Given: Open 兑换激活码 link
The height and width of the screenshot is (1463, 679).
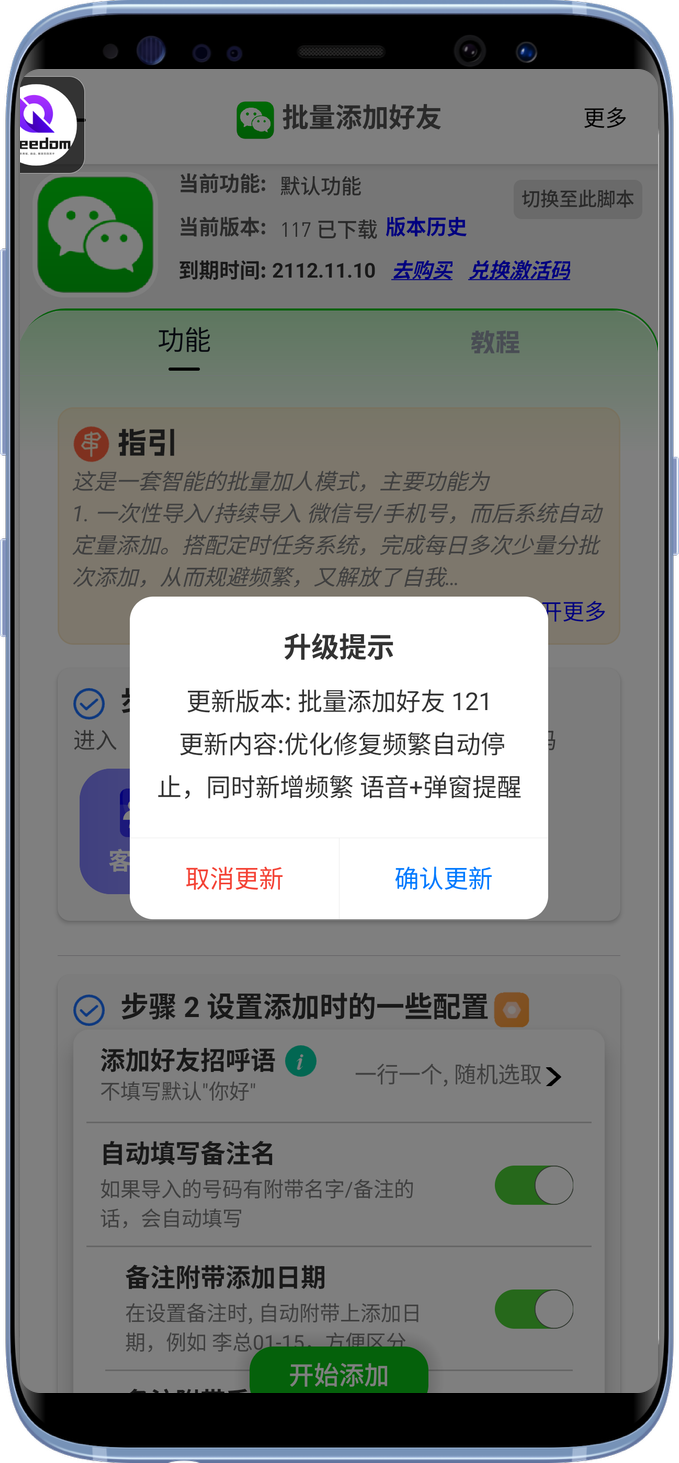Looking at the screenshot, I should click(519, 270).
